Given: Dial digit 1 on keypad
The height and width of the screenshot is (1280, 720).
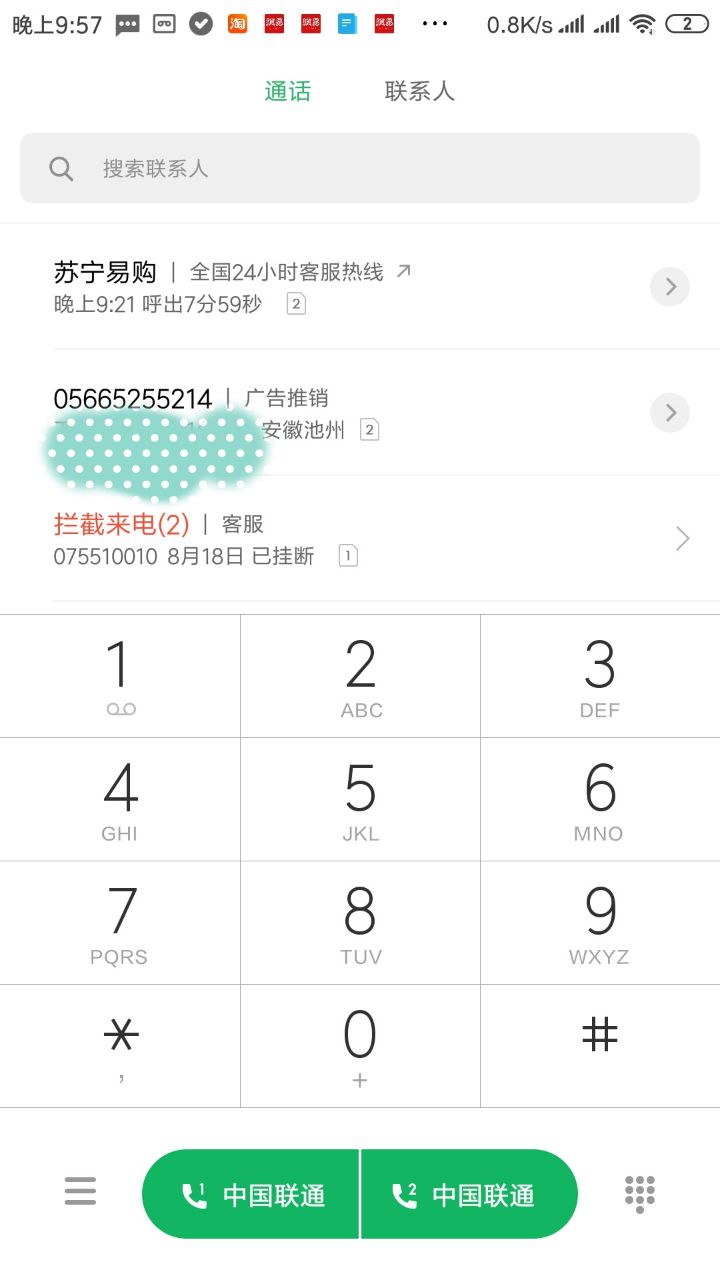Looking at the screenshot, I should click(120, 677).
